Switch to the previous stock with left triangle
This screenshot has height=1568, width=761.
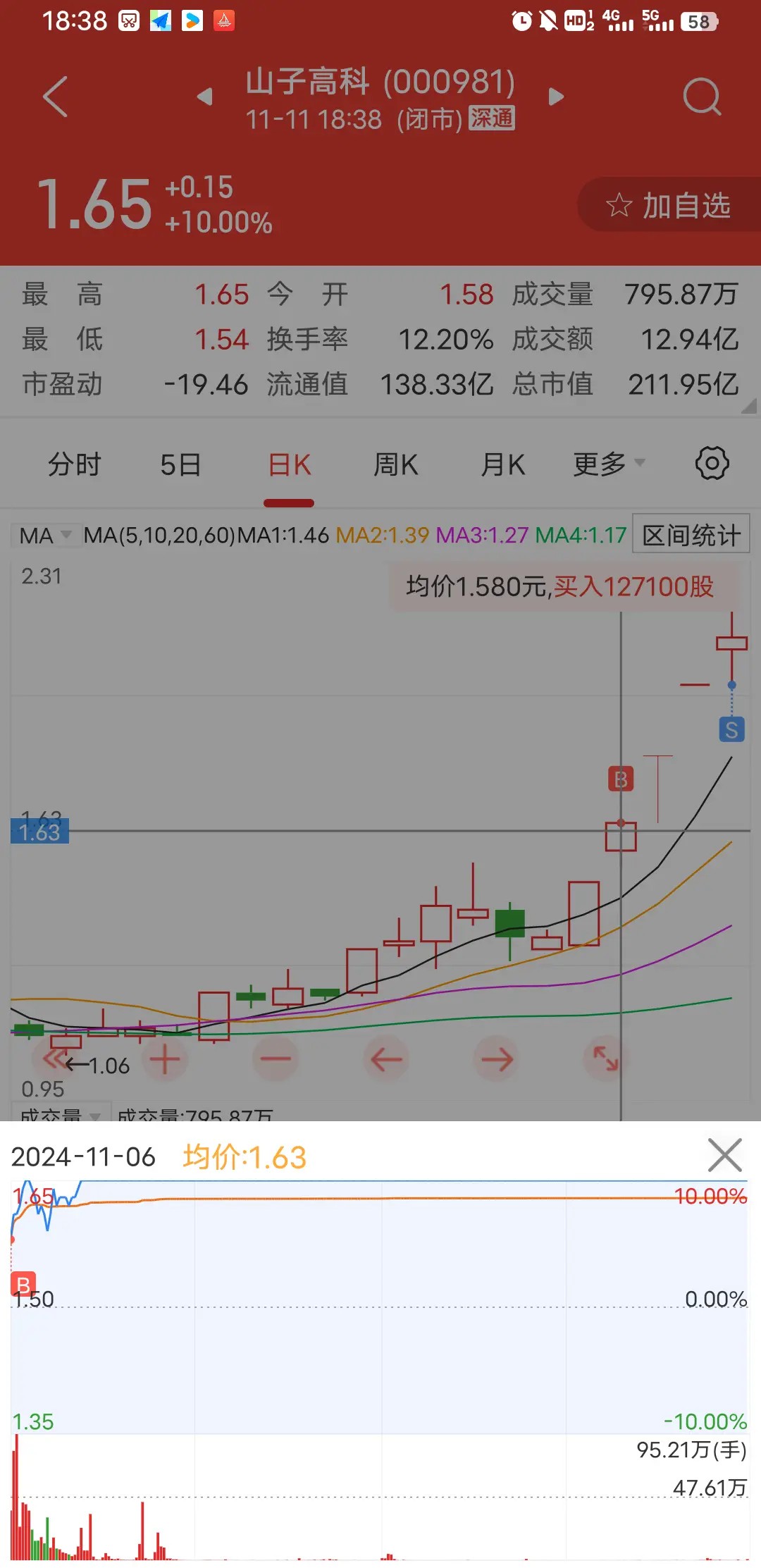click(204, 97)
